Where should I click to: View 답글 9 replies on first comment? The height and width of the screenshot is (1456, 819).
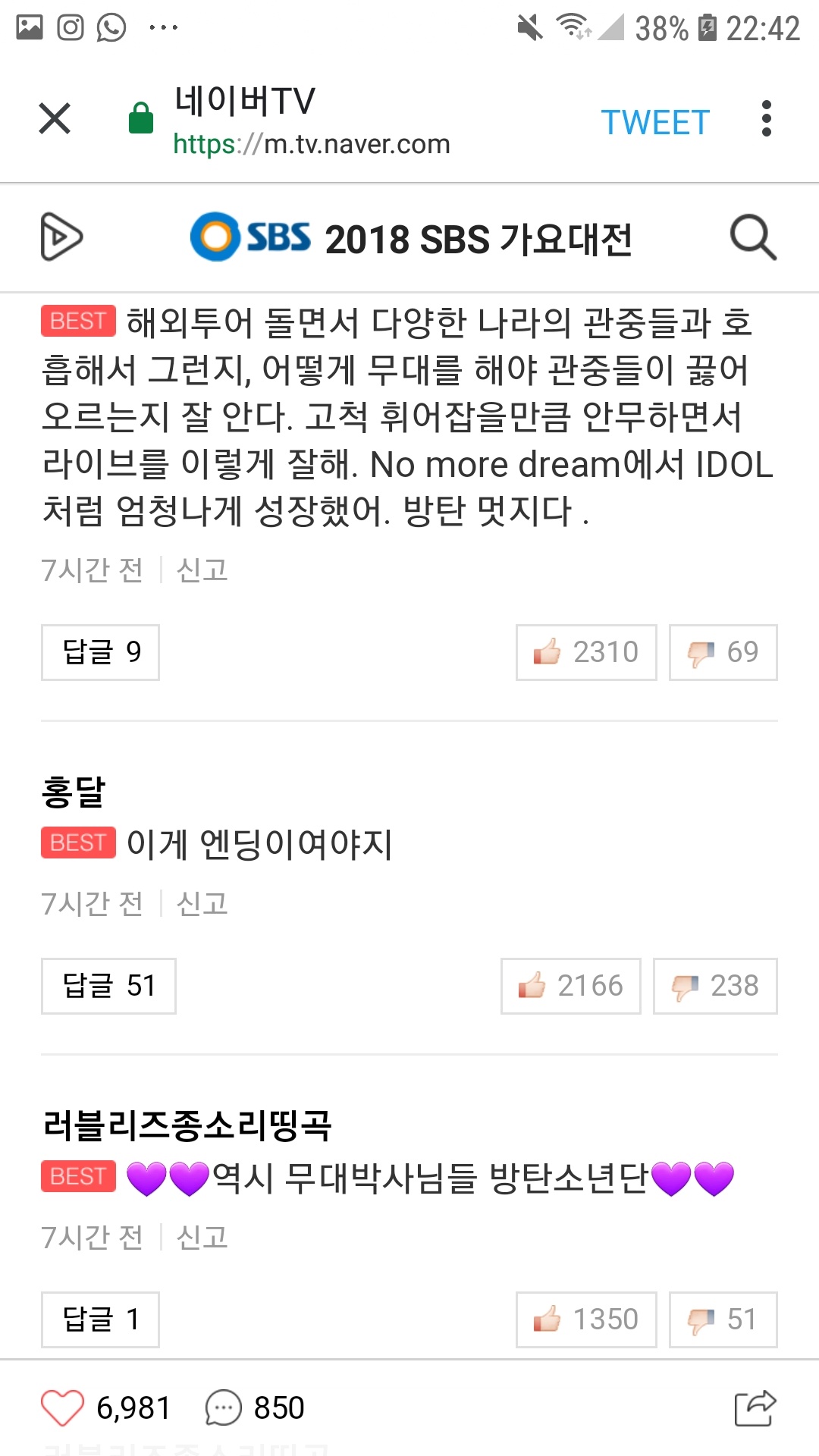pyautogui.click(x=100, y=652)
